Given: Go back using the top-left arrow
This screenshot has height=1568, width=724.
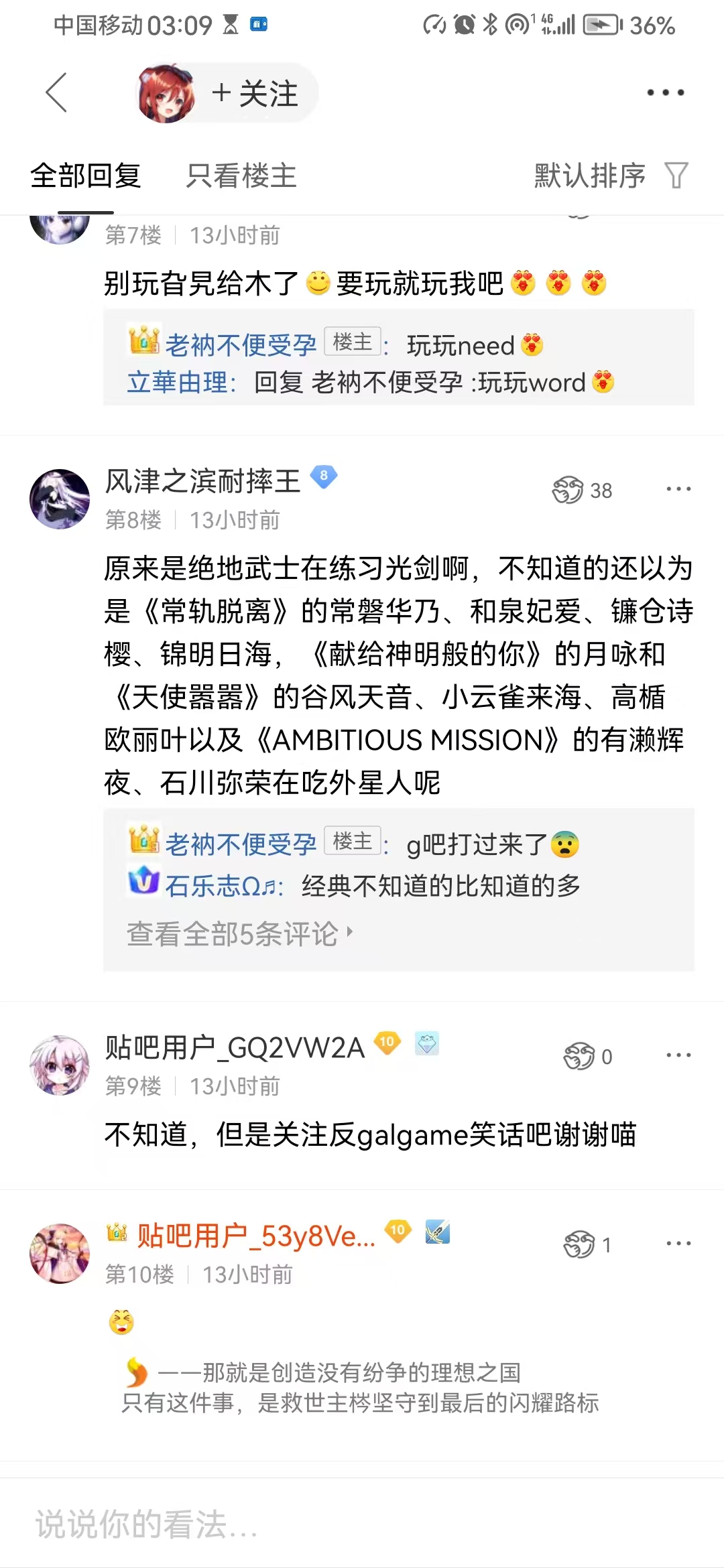Looking at the screenshot, I should pos(56,92).
